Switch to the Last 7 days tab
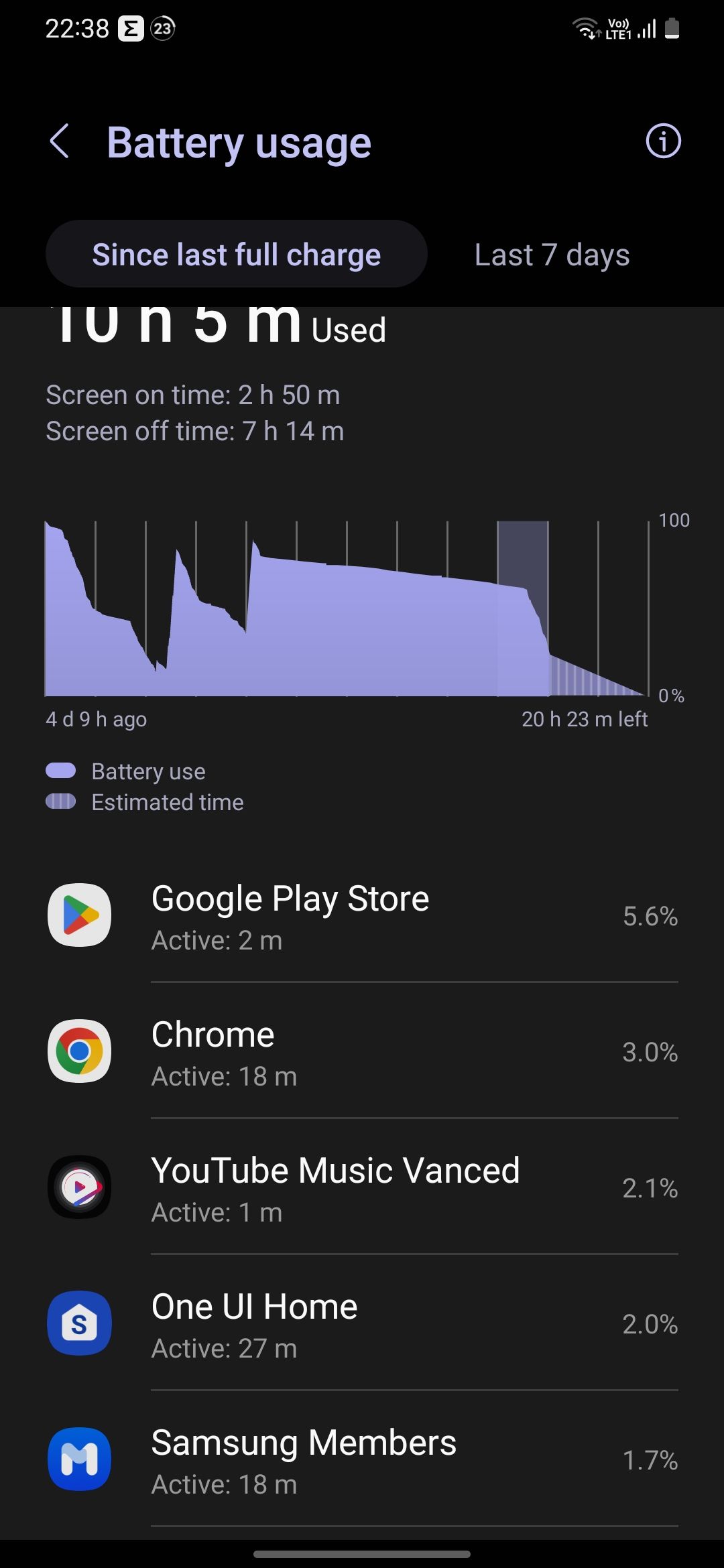This screenshot has width=724, height=1568. coord(551,255)
